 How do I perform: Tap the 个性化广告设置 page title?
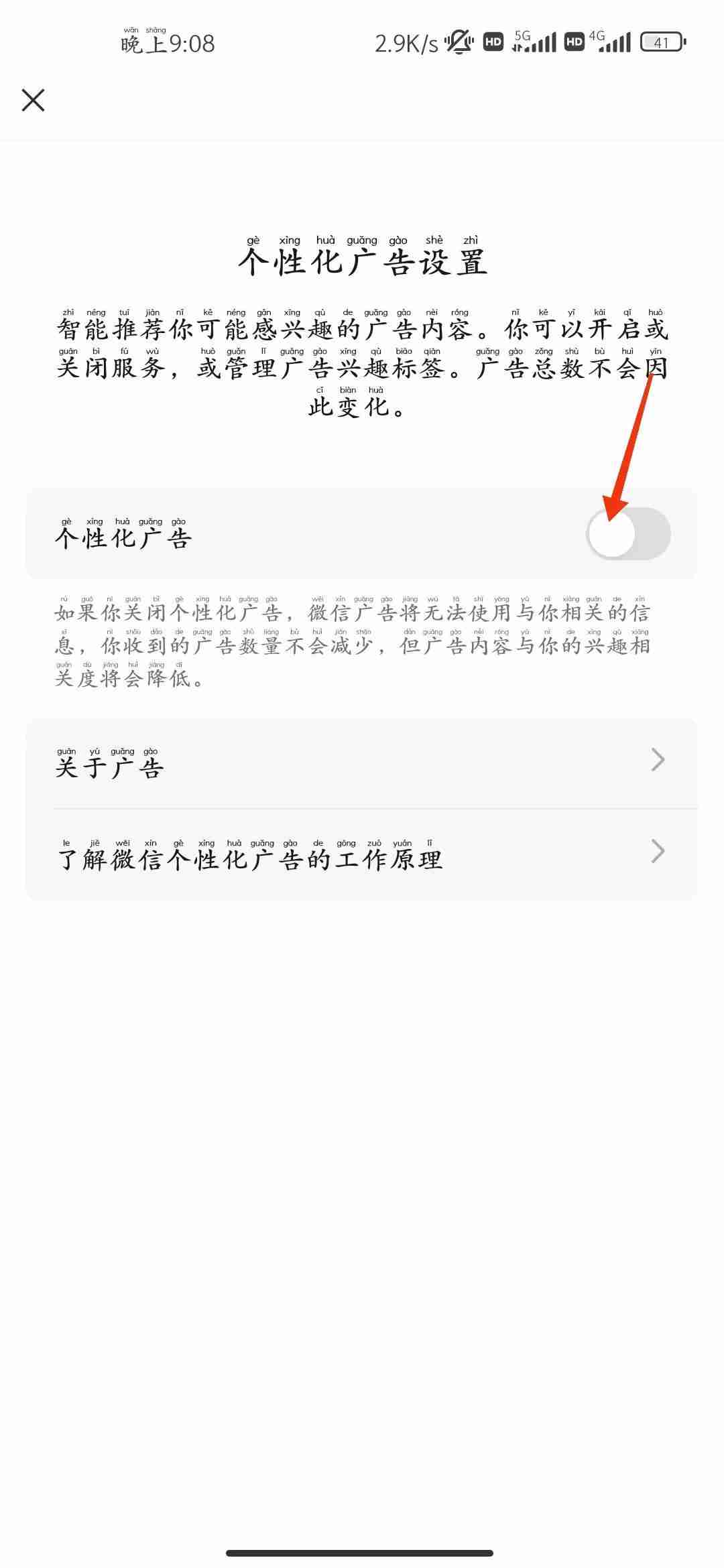(x=362, y=260)
